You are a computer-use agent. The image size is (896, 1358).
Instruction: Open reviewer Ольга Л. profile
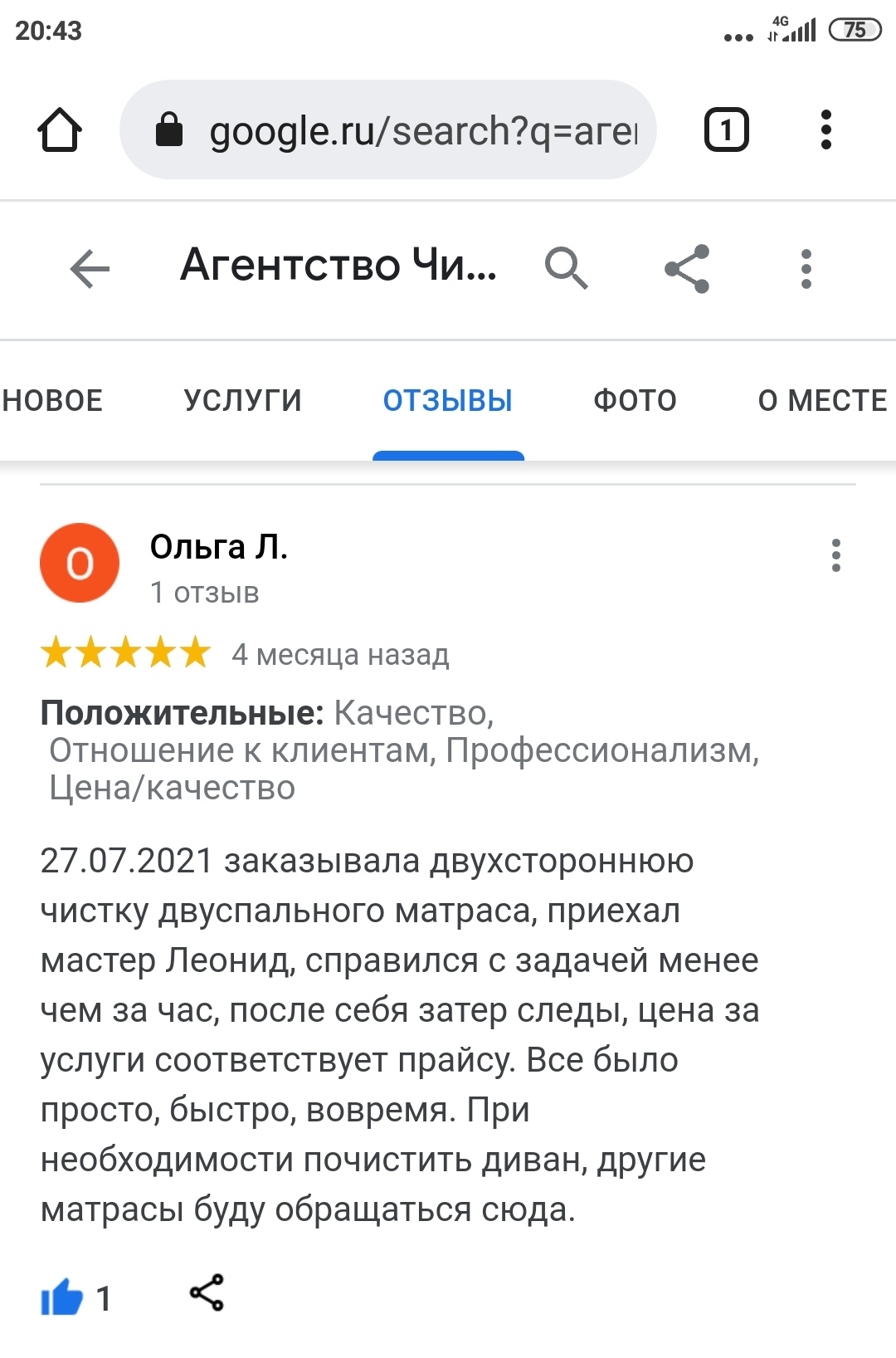tap(218, 548)
